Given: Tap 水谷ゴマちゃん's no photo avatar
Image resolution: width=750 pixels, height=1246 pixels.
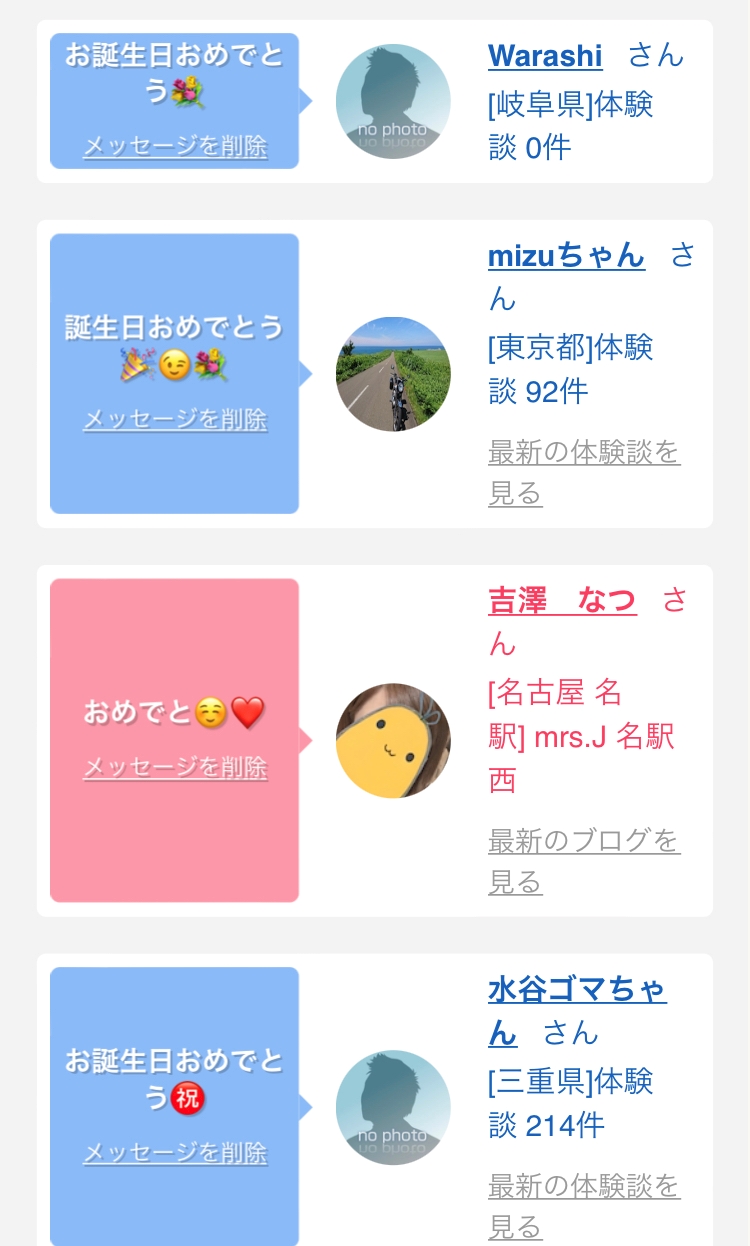Looking at the screenshot, I should 393,1107.
